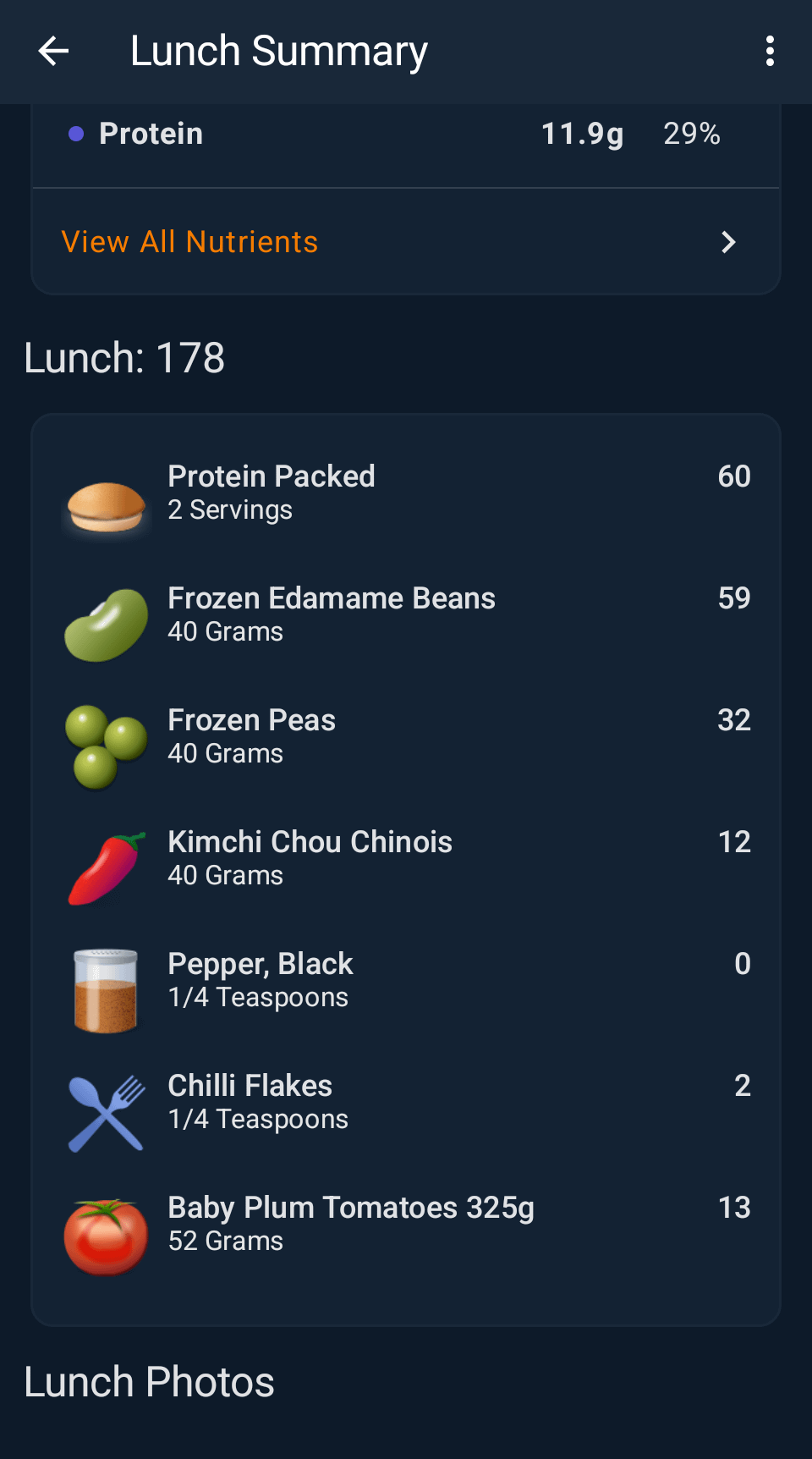
Task: Open View All Nutrients
Action: [404, 242]
